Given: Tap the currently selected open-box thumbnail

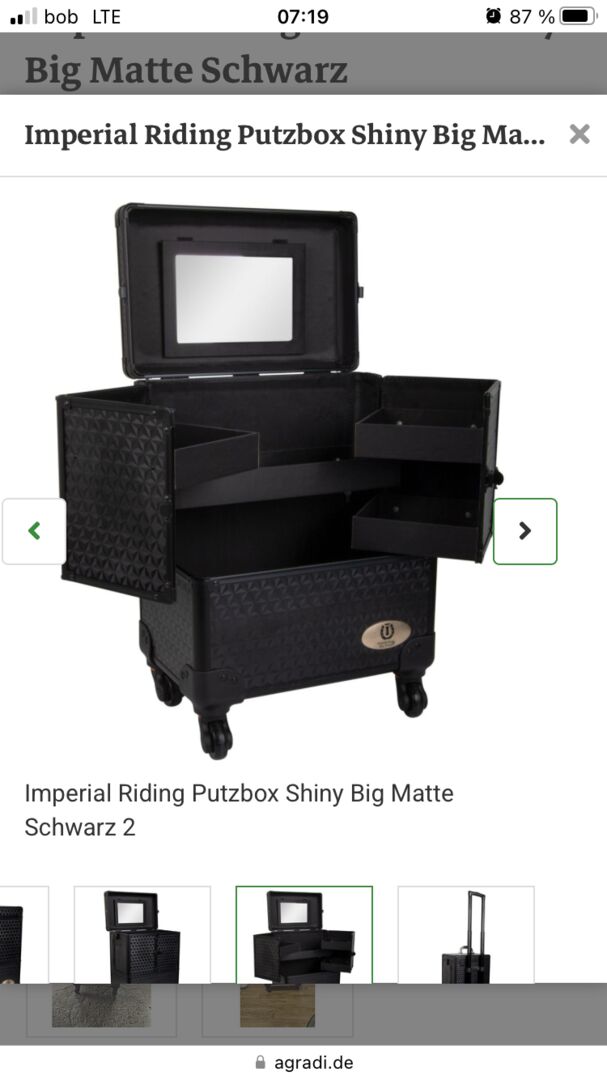Looking at the screenshot, I should click(x=304, y=934).
